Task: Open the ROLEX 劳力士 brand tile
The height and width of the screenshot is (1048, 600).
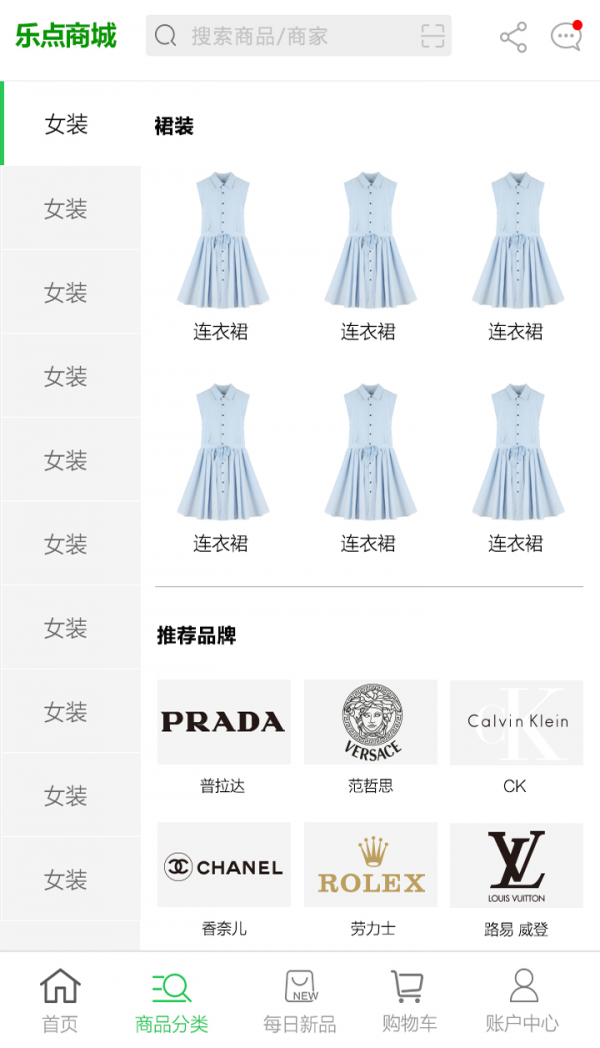Action: point(370,865)
